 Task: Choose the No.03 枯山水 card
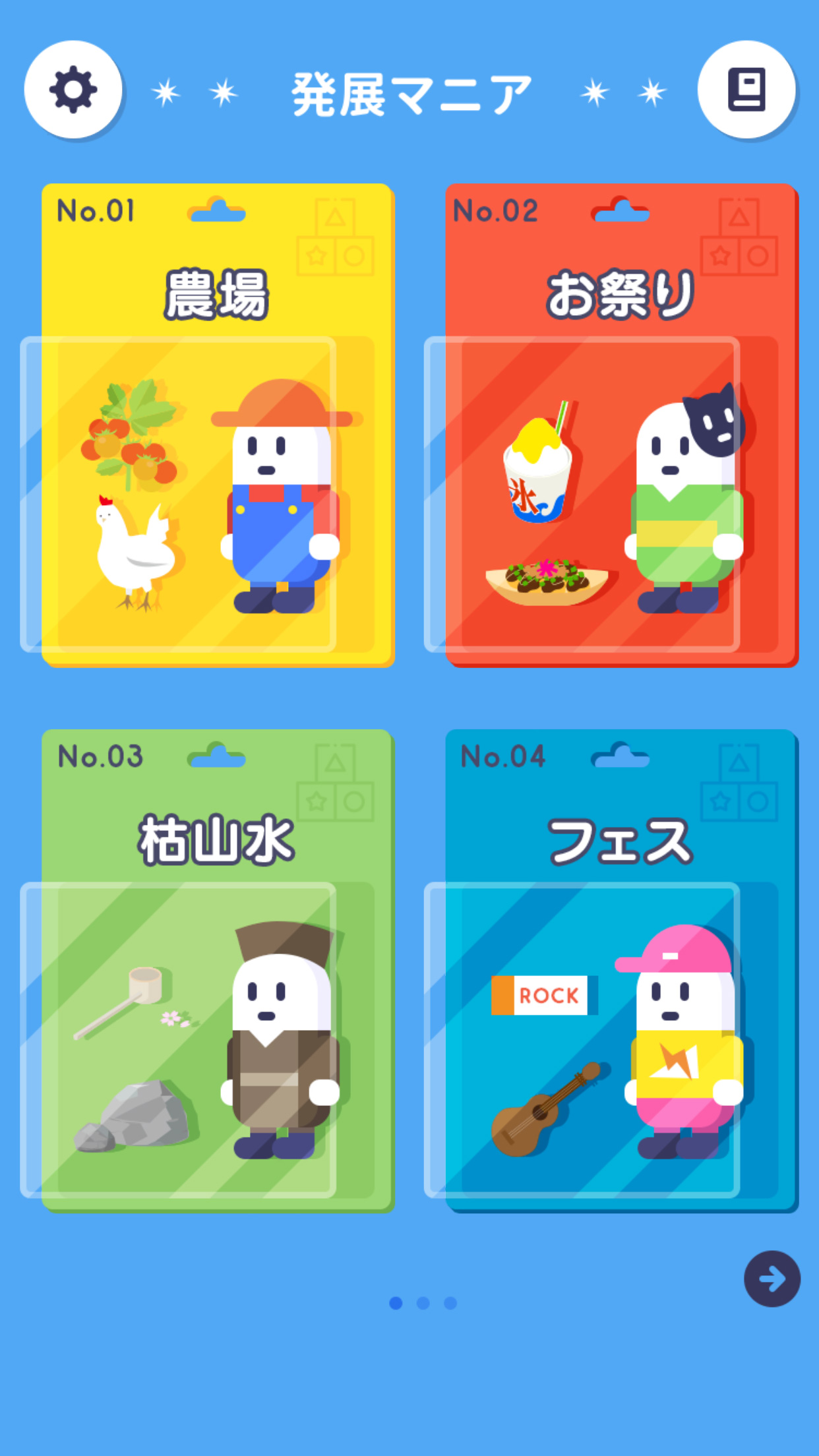[218, 971]
